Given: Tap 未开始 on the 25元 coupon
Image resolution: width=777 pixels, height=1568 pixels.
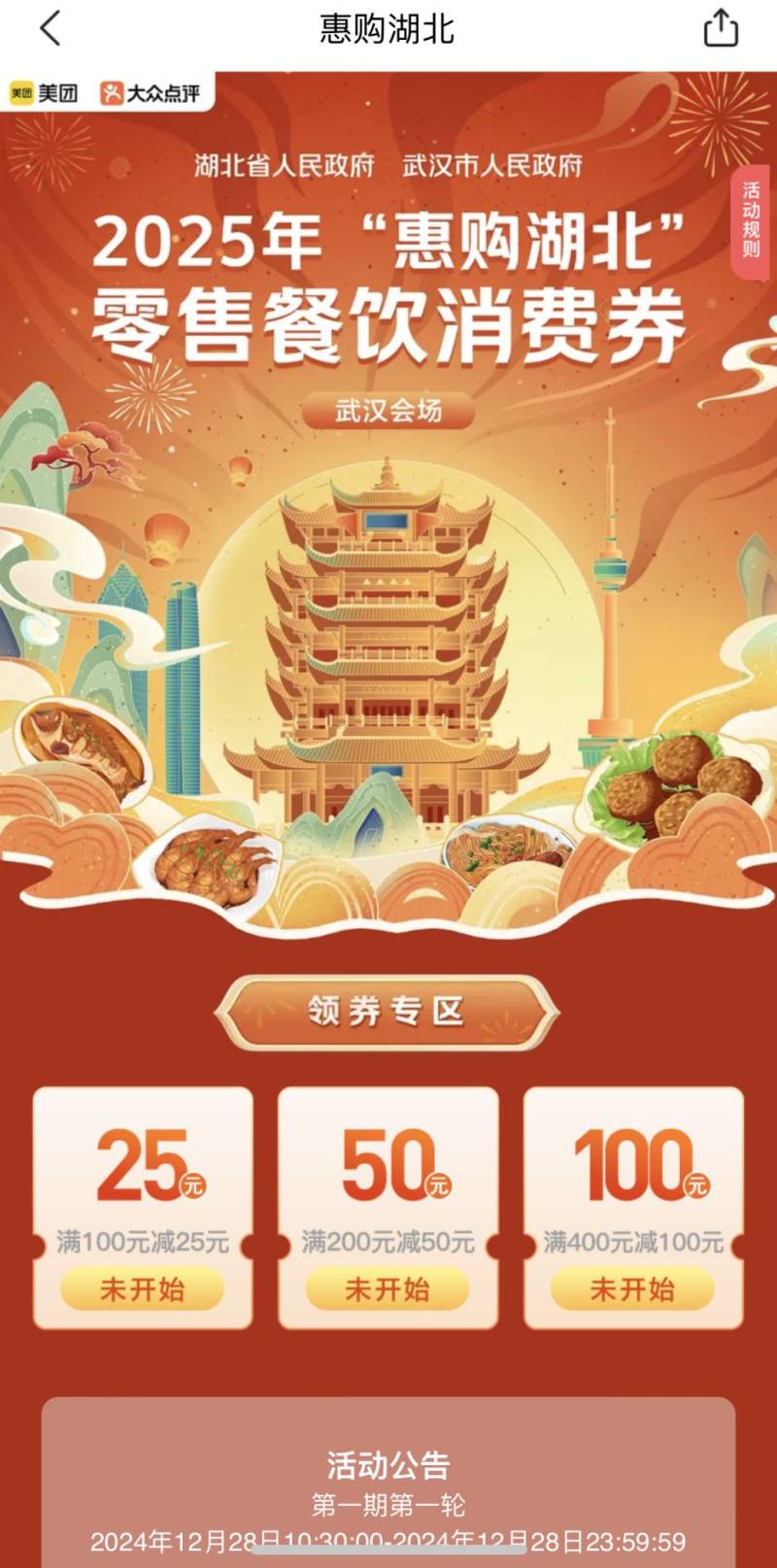Looking at the screenshot, I should pos(143,1289).
